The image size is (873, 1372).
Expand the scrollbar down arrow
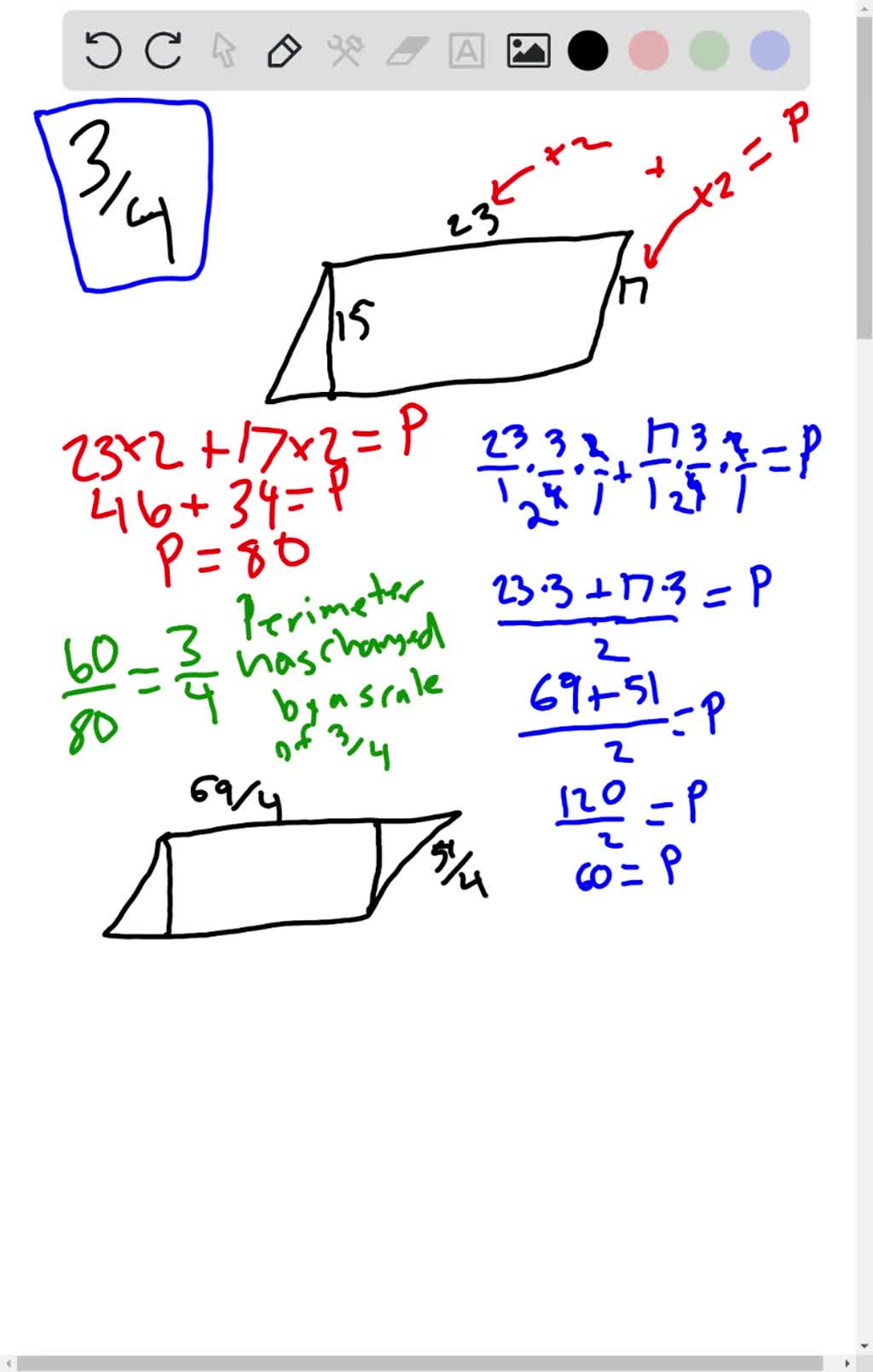click(x=864, y=1345)
